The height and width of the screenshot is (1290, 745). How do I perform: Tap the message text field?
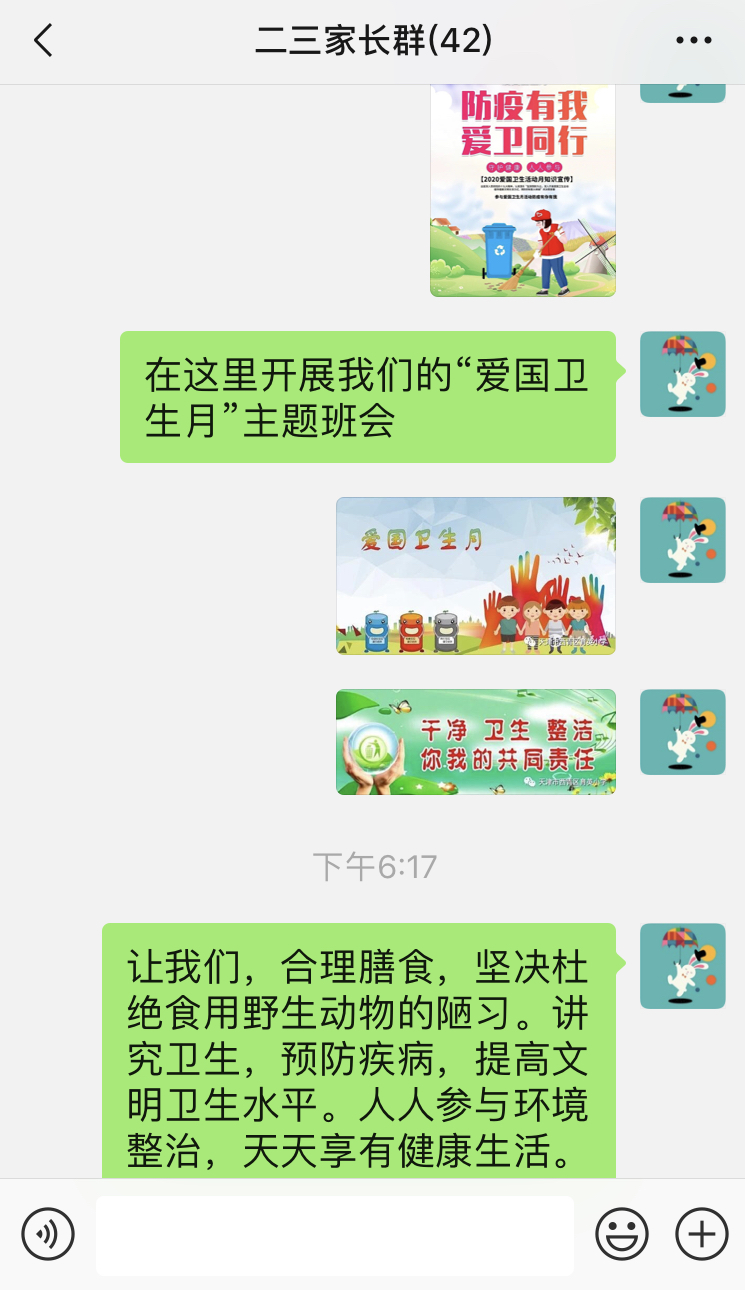(x=335, y=1235)
